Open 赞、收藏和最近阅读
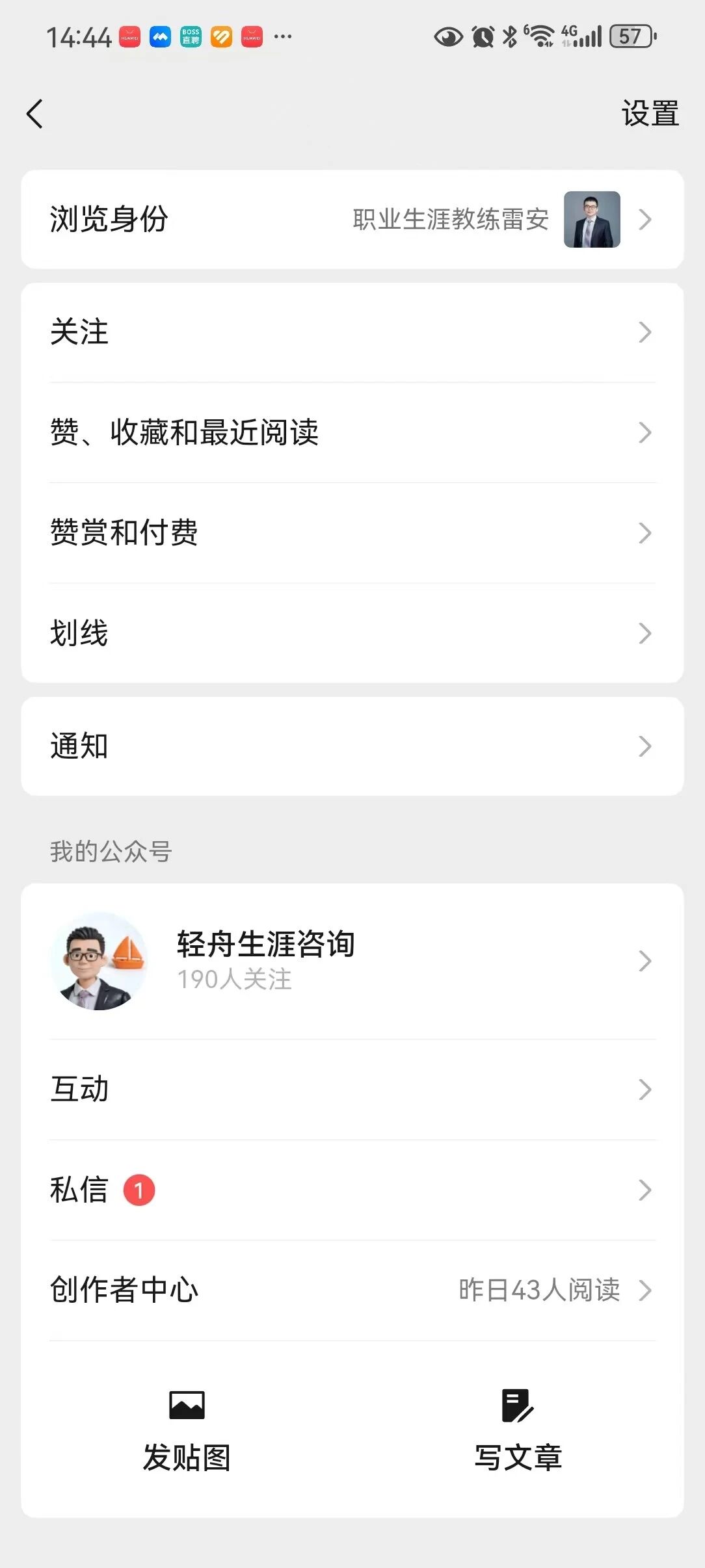Screen dimensions: 705x1568 (352, 432)
